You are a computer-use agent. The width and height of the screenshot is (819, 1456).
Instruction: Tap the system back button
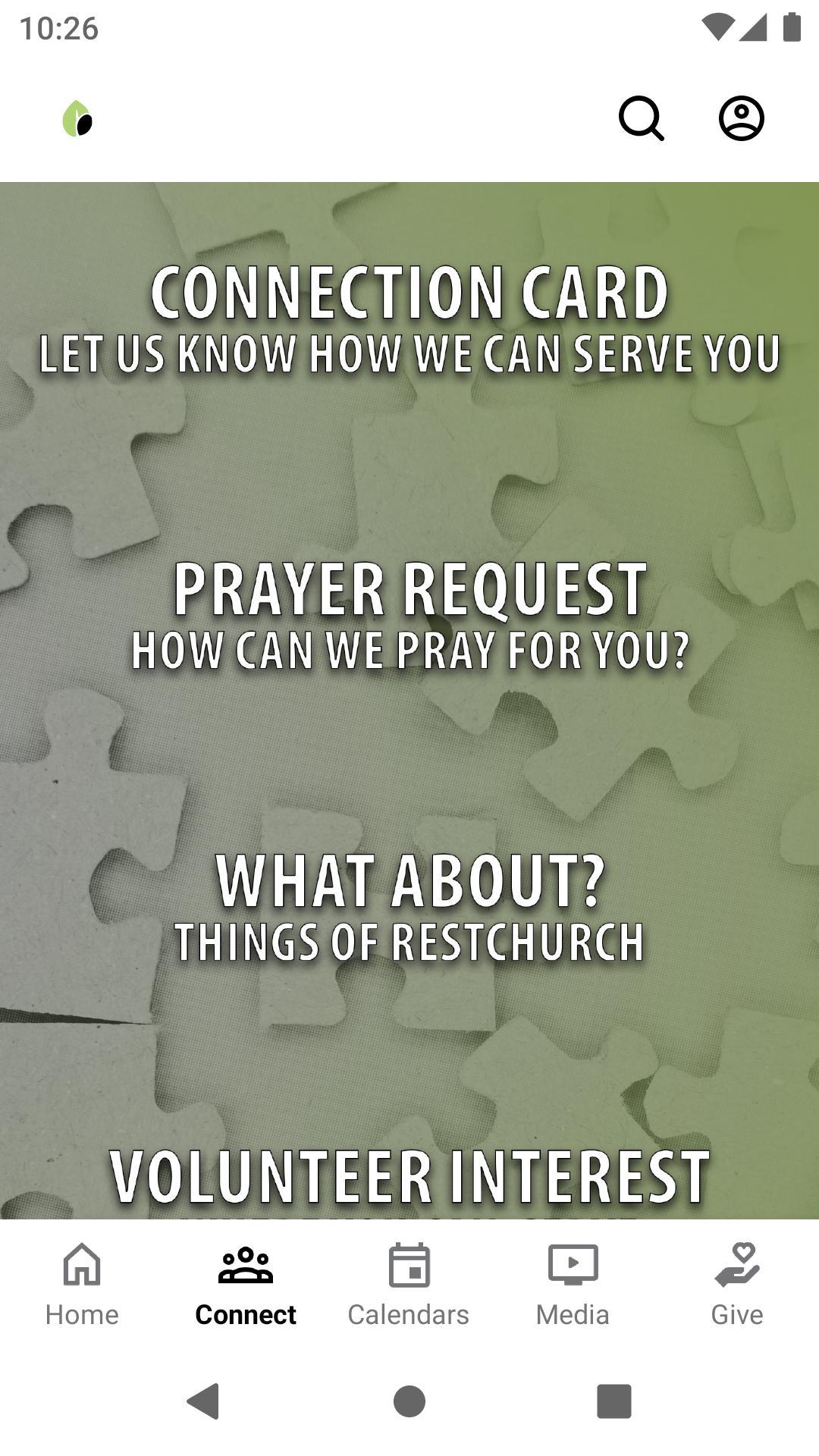click(x=203, y=1401)
